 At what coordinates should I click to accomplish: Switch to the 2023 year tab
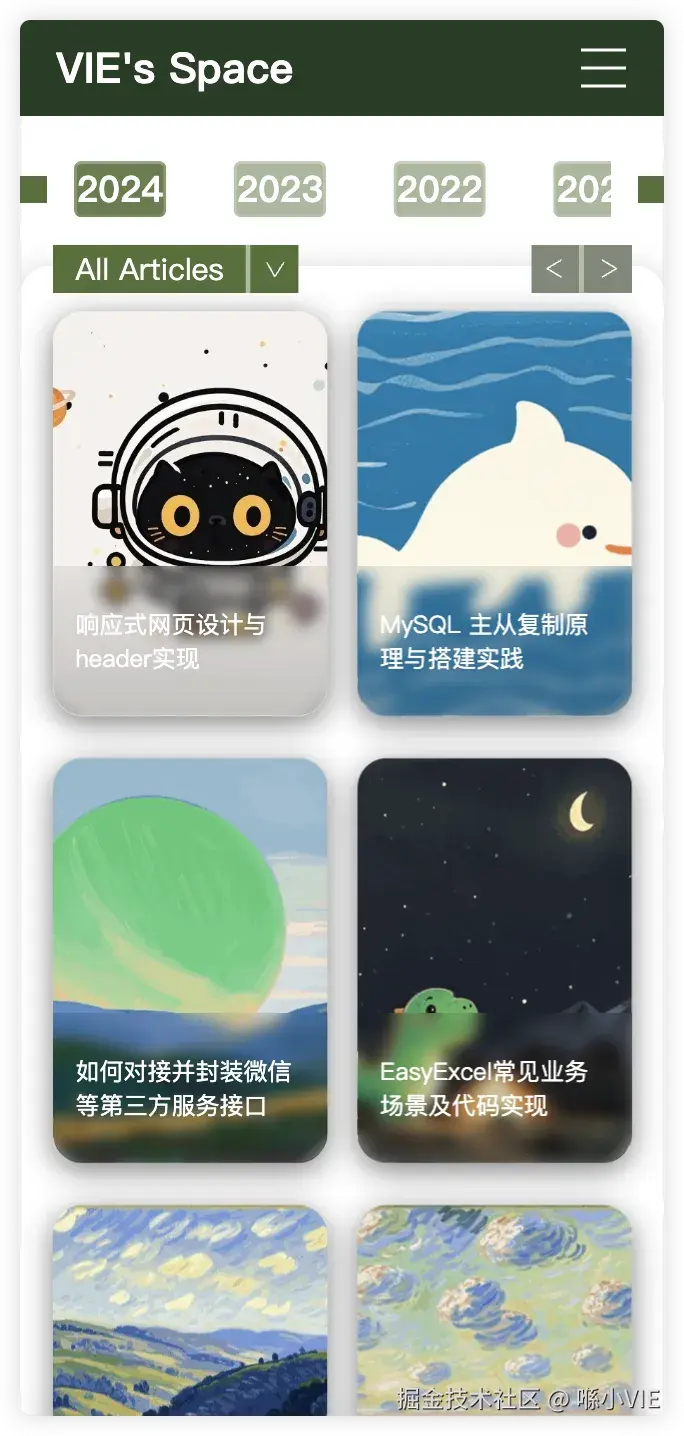279,189
